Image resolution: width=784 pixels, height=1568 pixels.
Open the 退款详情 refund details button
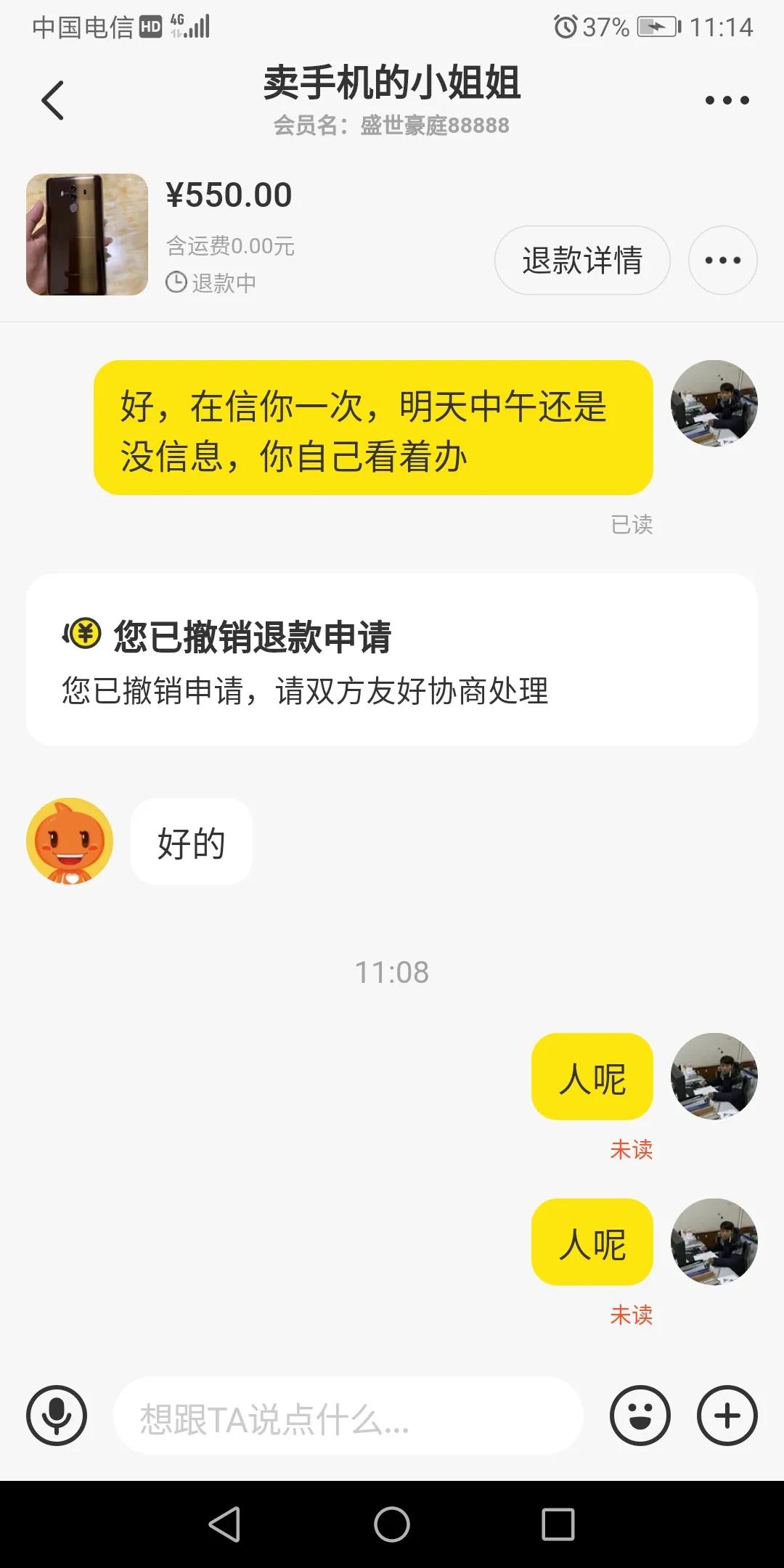[x=581, y=260]
